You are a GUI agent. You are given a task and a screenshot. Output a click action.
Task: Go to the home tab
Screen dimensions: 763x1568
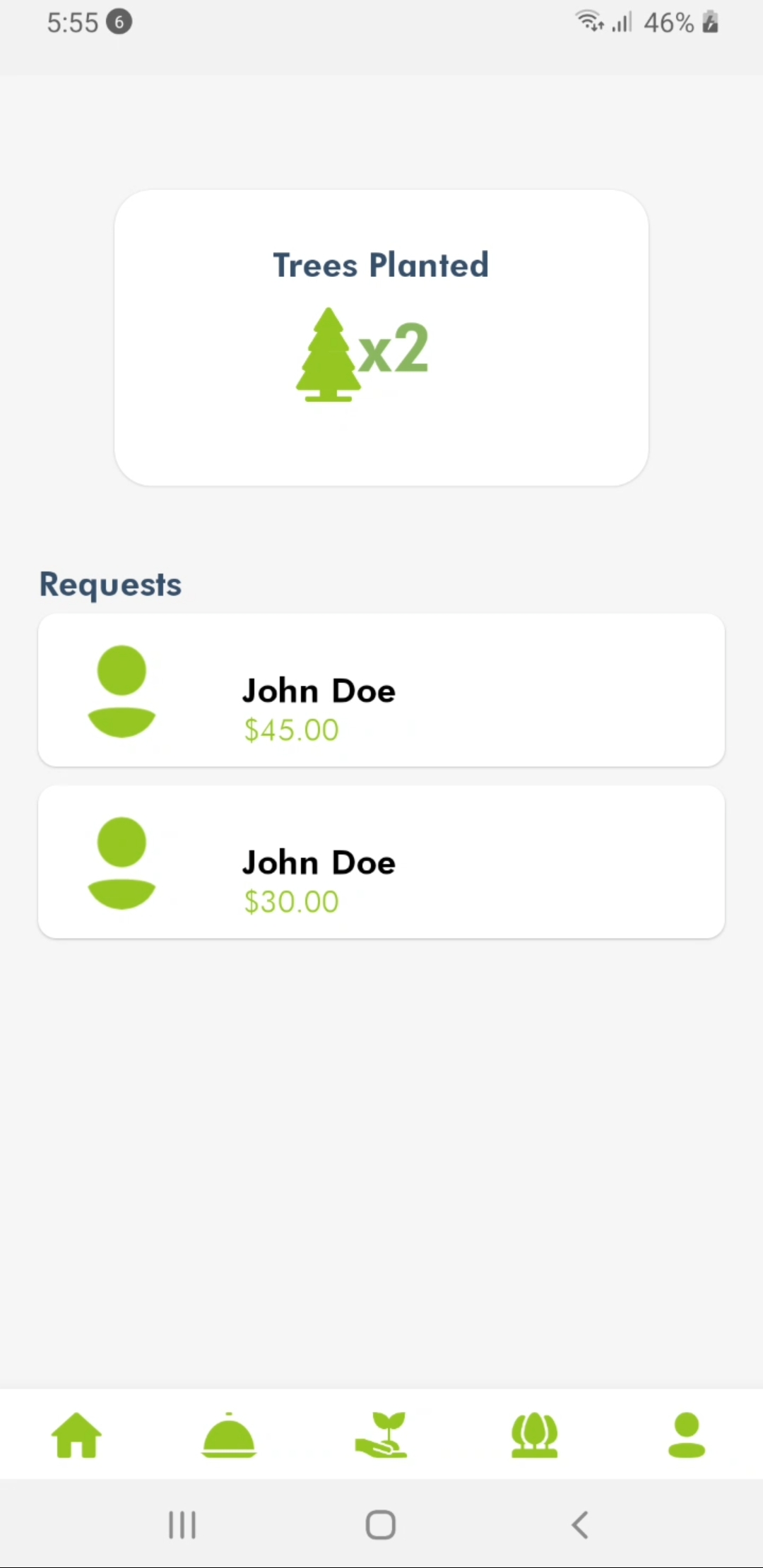click(76, 1435)
